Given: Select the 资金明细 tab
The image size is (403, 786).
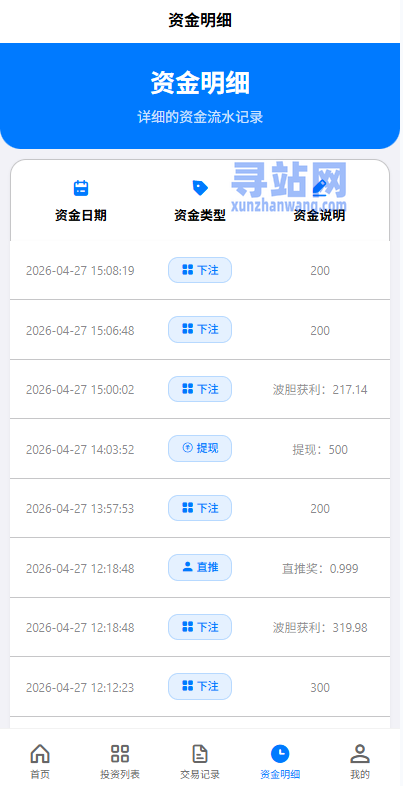Looking at the screenshot, I should click(280, 761).
